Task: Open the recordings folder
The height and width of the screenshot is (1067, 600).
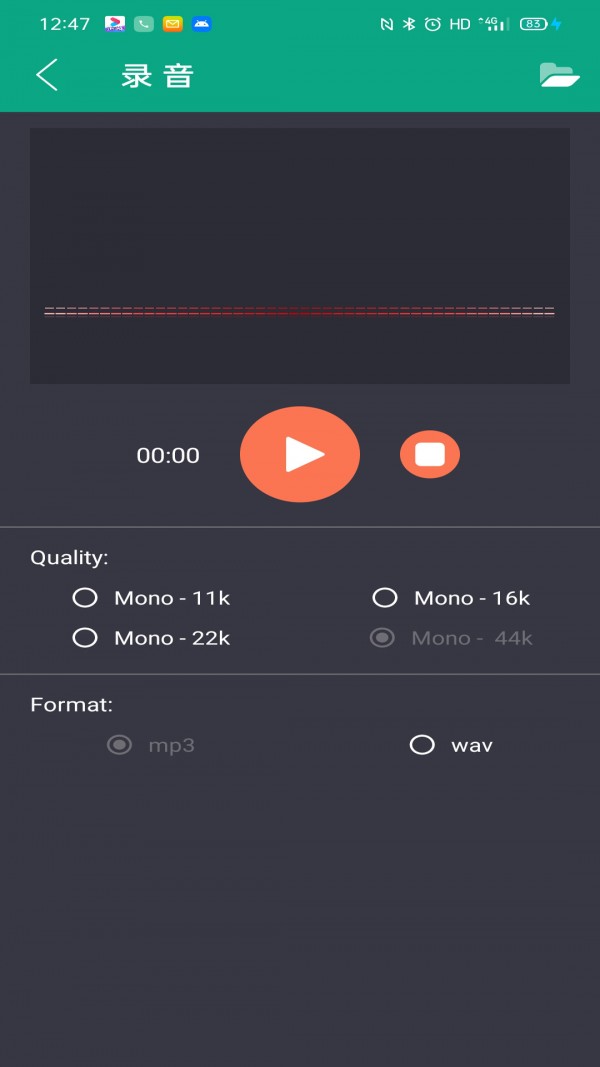Action: pyautogui.click(x=559, y=75)
